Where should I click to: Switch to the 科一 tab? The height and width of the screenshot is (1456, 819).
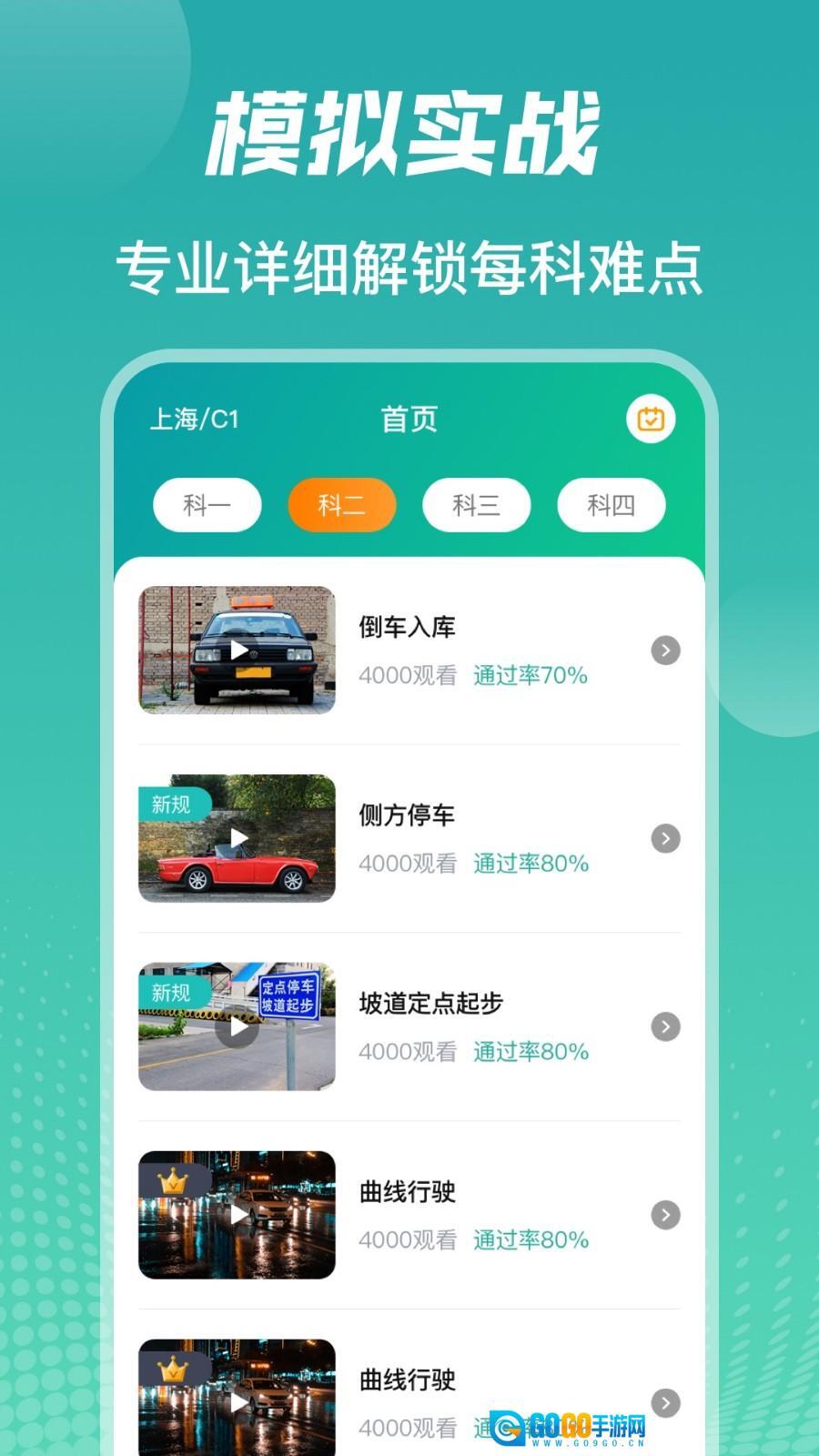(x=207, y=505)
